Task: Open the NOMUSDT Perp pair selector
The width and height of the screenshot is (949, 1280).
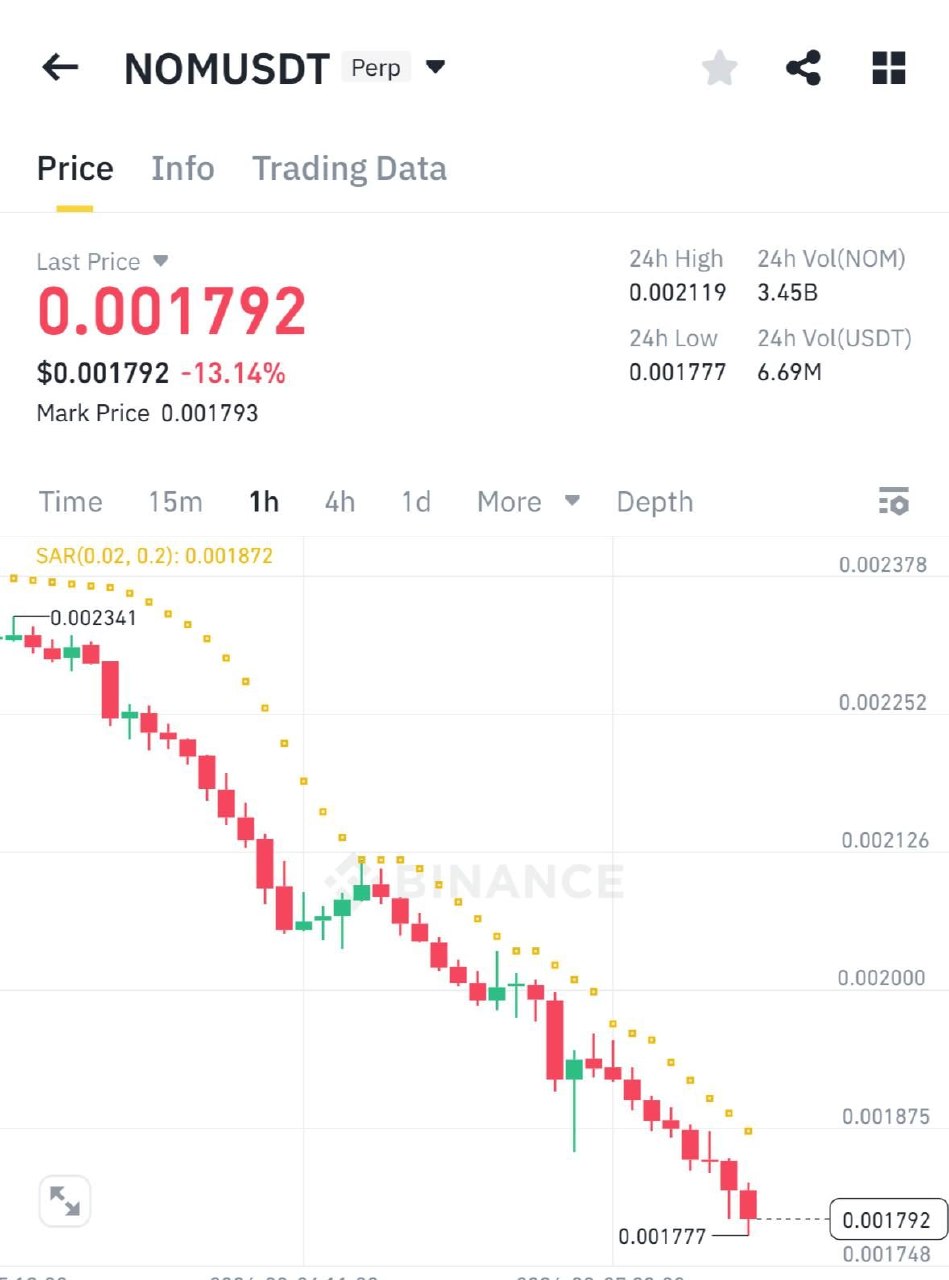Action: tap(435, 68)
